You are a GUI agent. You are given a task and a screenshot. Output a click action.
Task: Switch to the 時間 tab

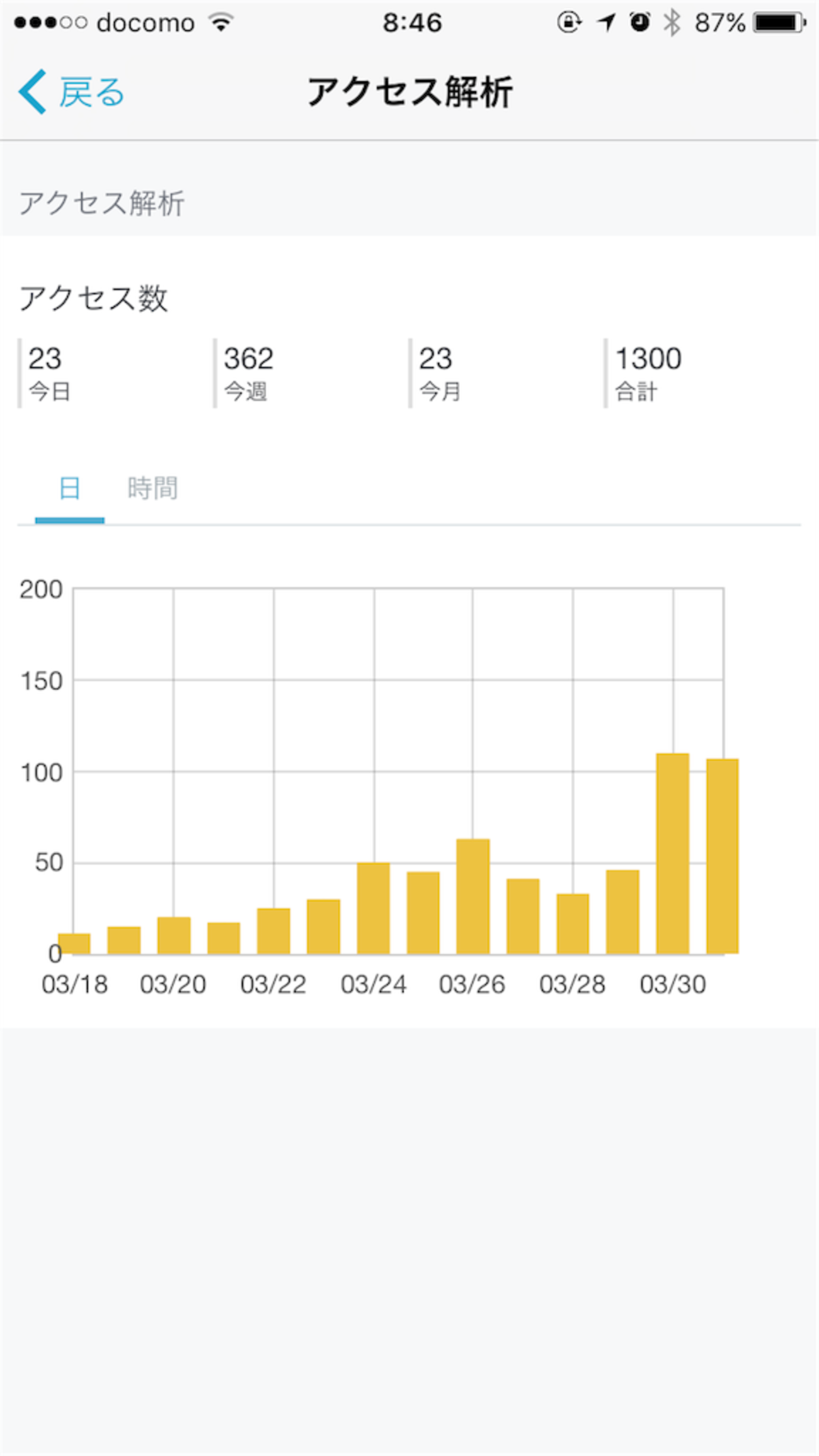click(152, 488)
